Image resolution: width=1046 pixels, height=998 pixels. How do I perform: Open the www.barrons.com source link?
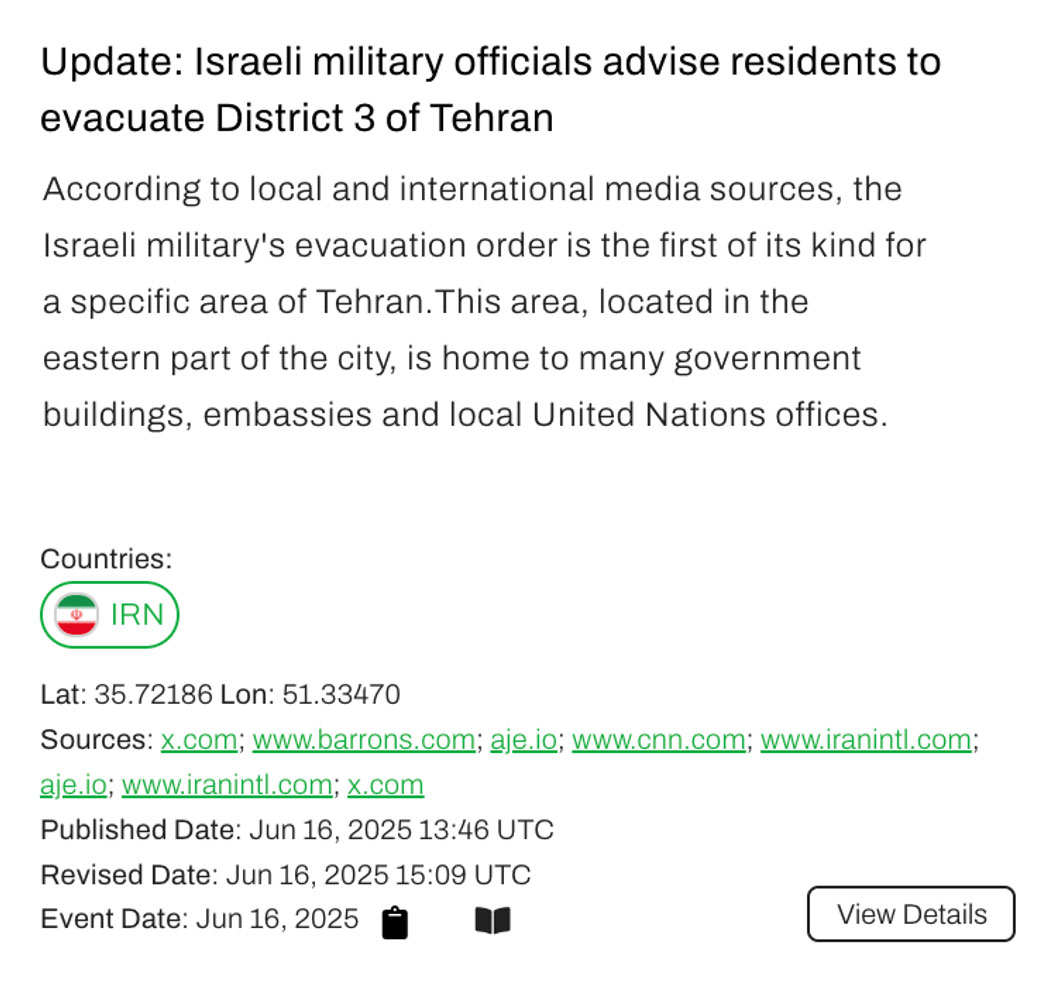[x=363, y=740]
